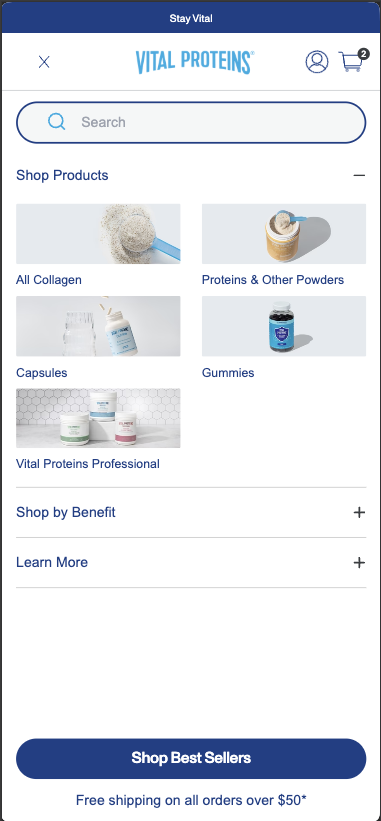
Task: Collapse the Shop Products section
Action: pyautogui.click(x=191, y=175)
